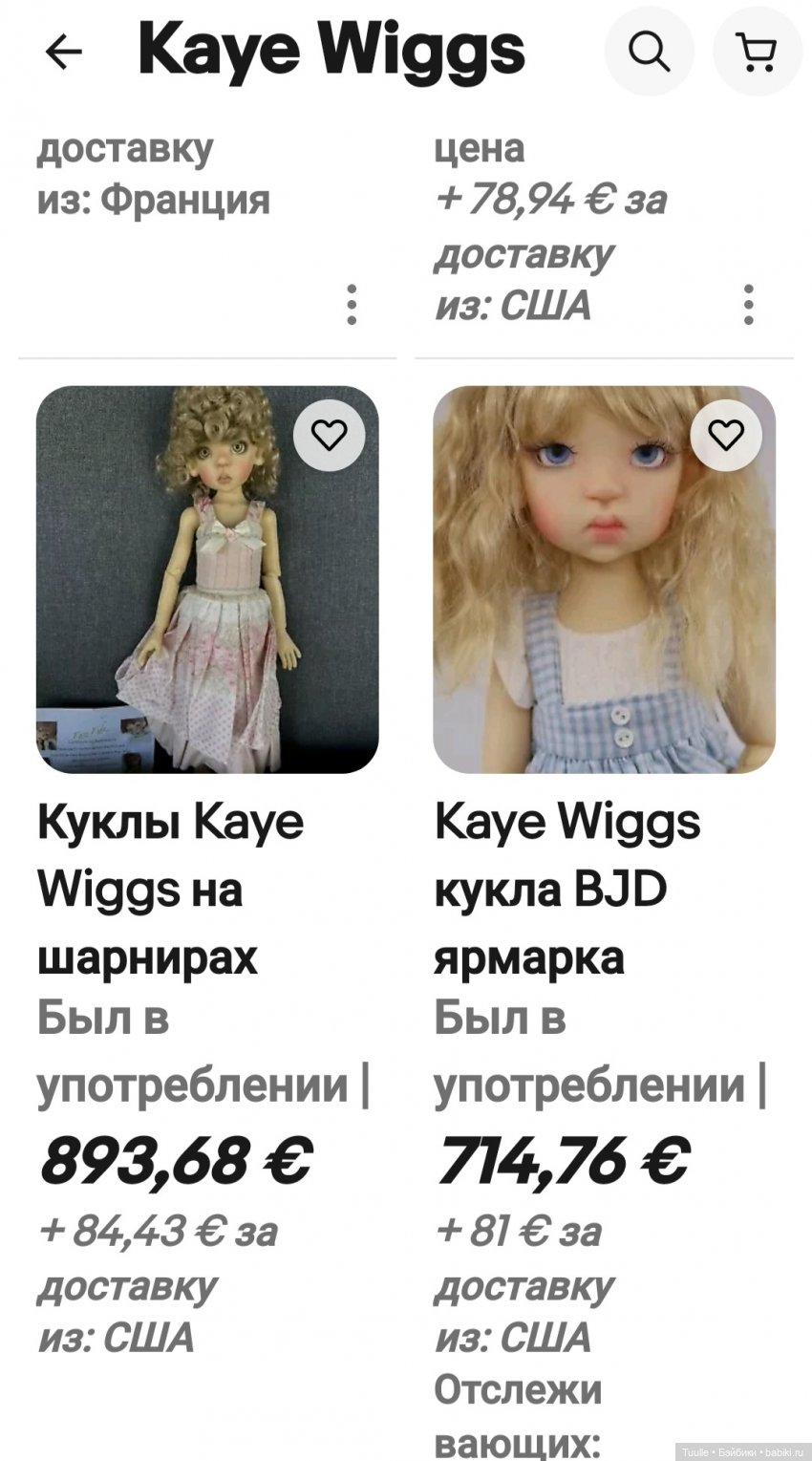Unfavorite the blue-dress doll via its heart
Screen dimensions: 812x1461
click(x=726, y=435)
